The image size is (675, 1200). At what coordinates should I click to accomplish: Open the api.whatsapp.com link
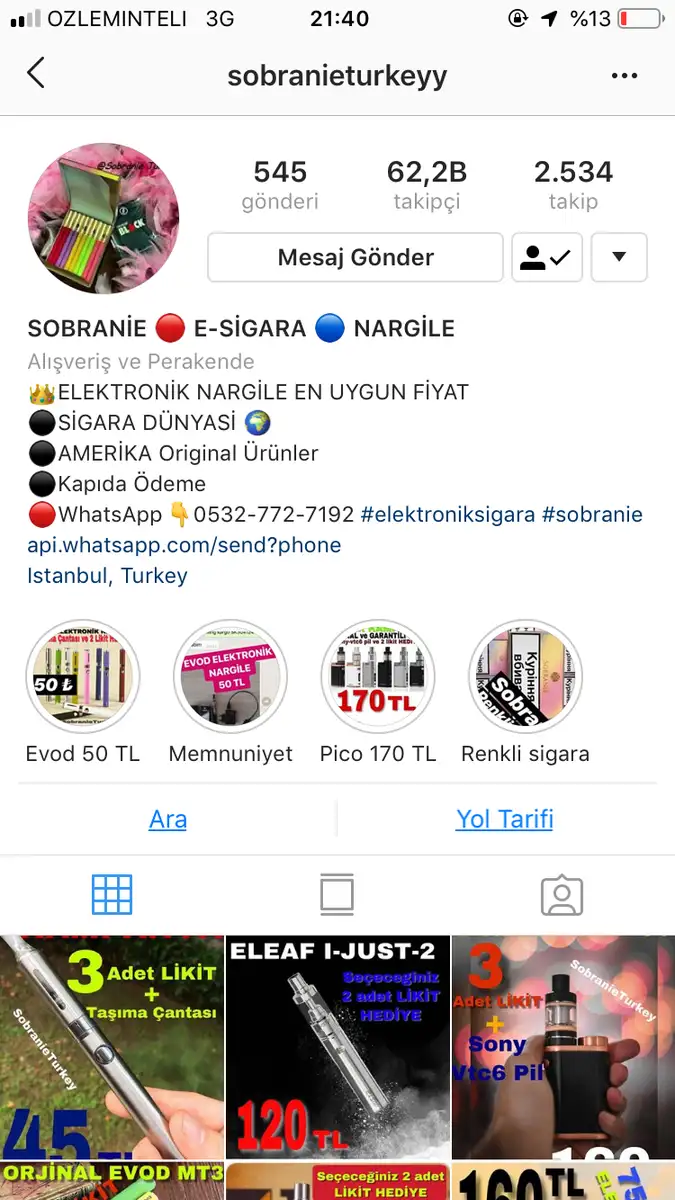pyautogui.click(x=184, y=546)
